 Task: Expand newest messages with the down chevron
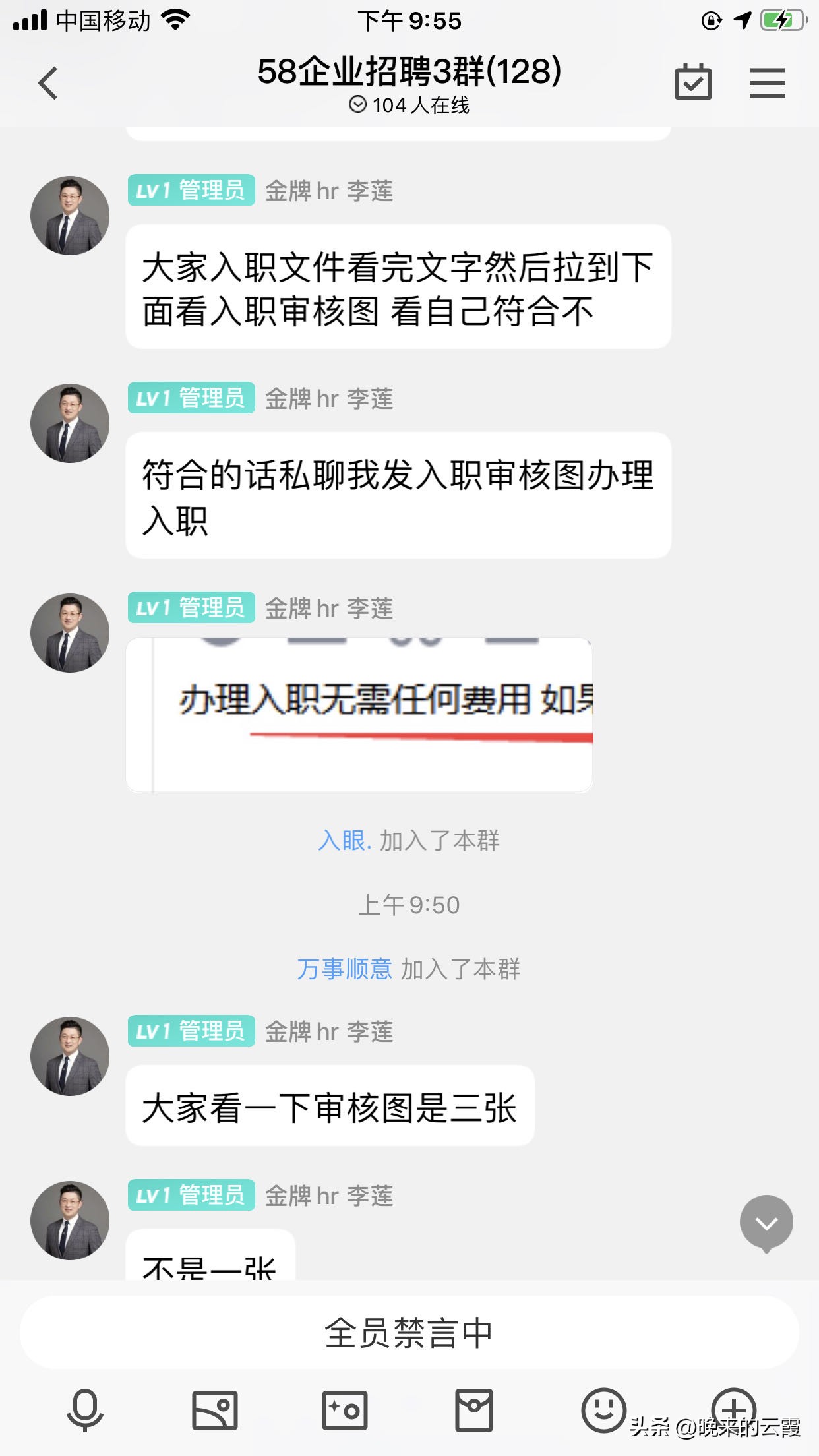click(766, 1221)
